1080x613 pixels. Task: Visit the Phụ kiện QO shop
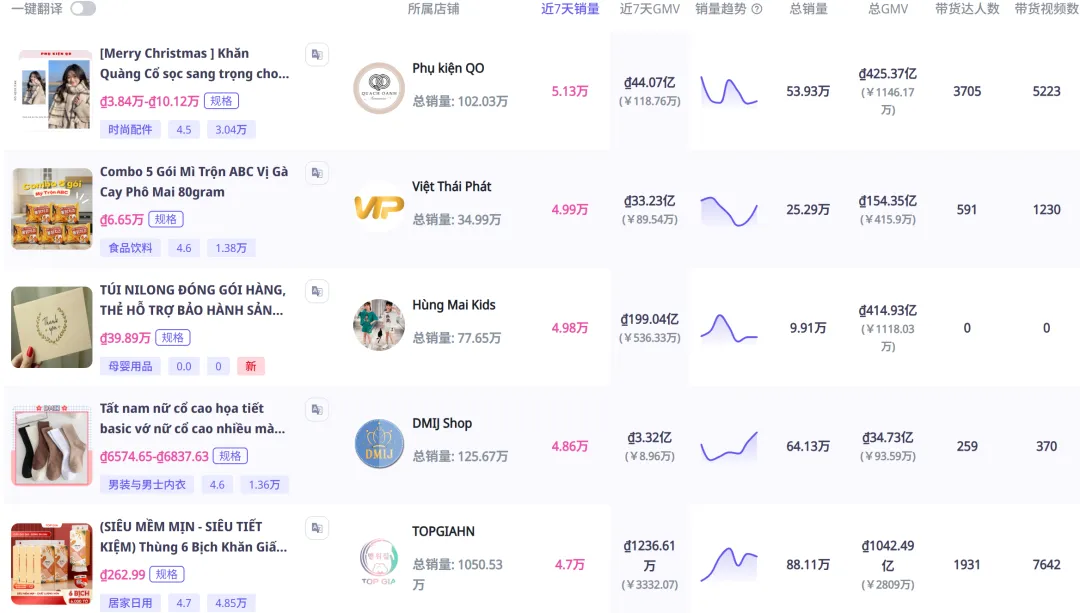point(448,69)
